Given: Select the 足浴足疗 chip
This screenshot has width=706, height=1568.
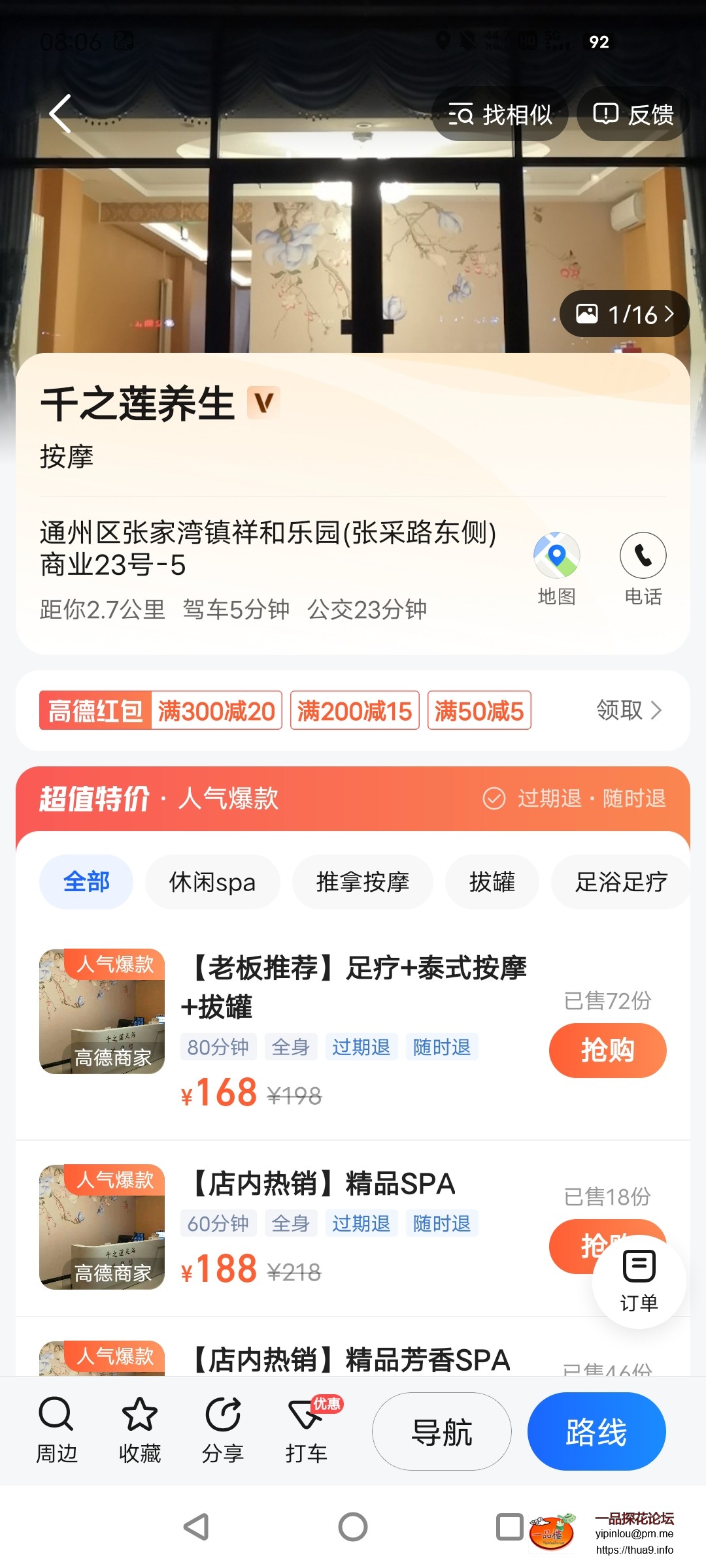Looking at the screenshot, I should (x=621, y=882).
